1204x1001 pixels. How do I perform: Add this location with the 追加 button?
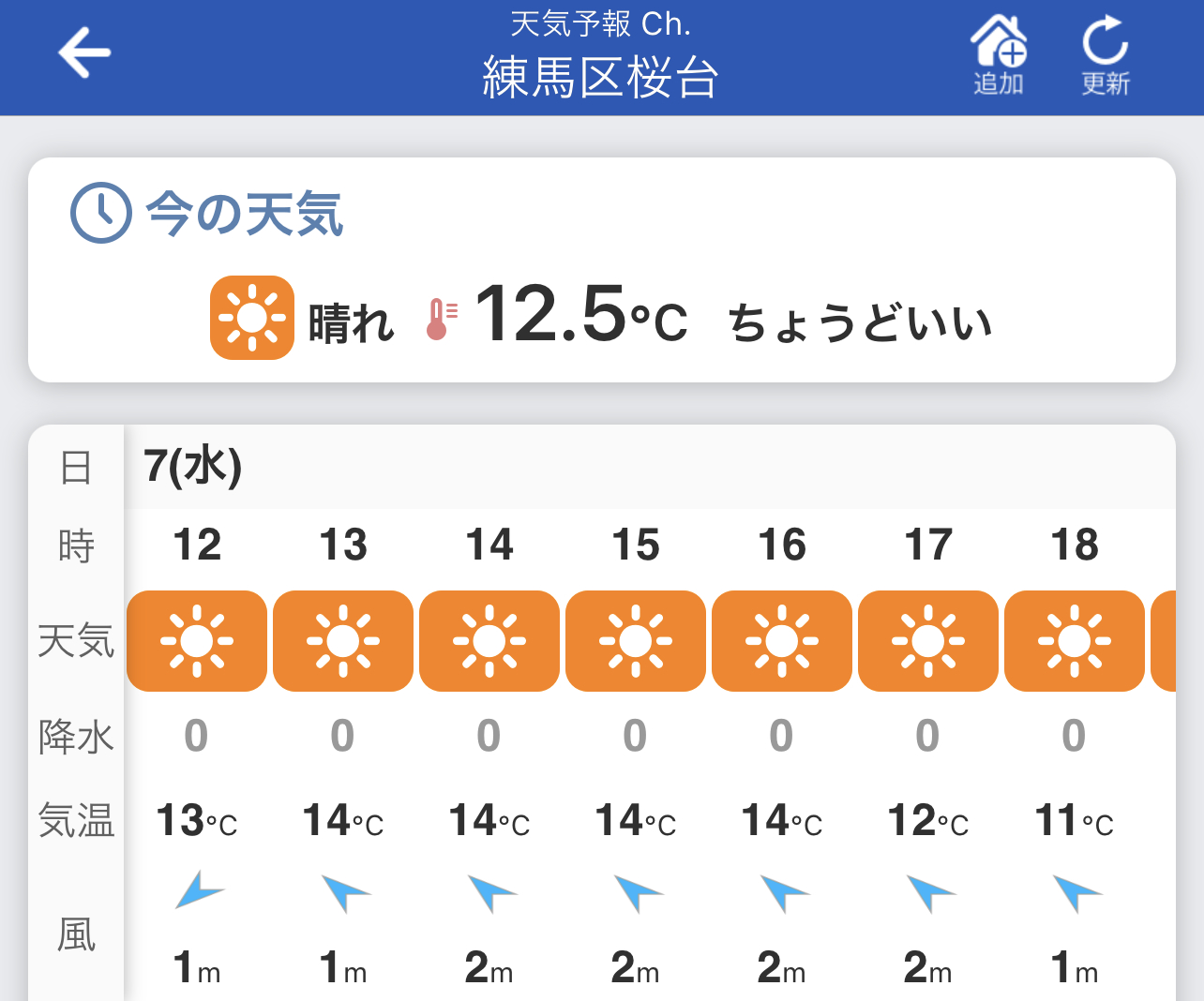coord(998,56)
